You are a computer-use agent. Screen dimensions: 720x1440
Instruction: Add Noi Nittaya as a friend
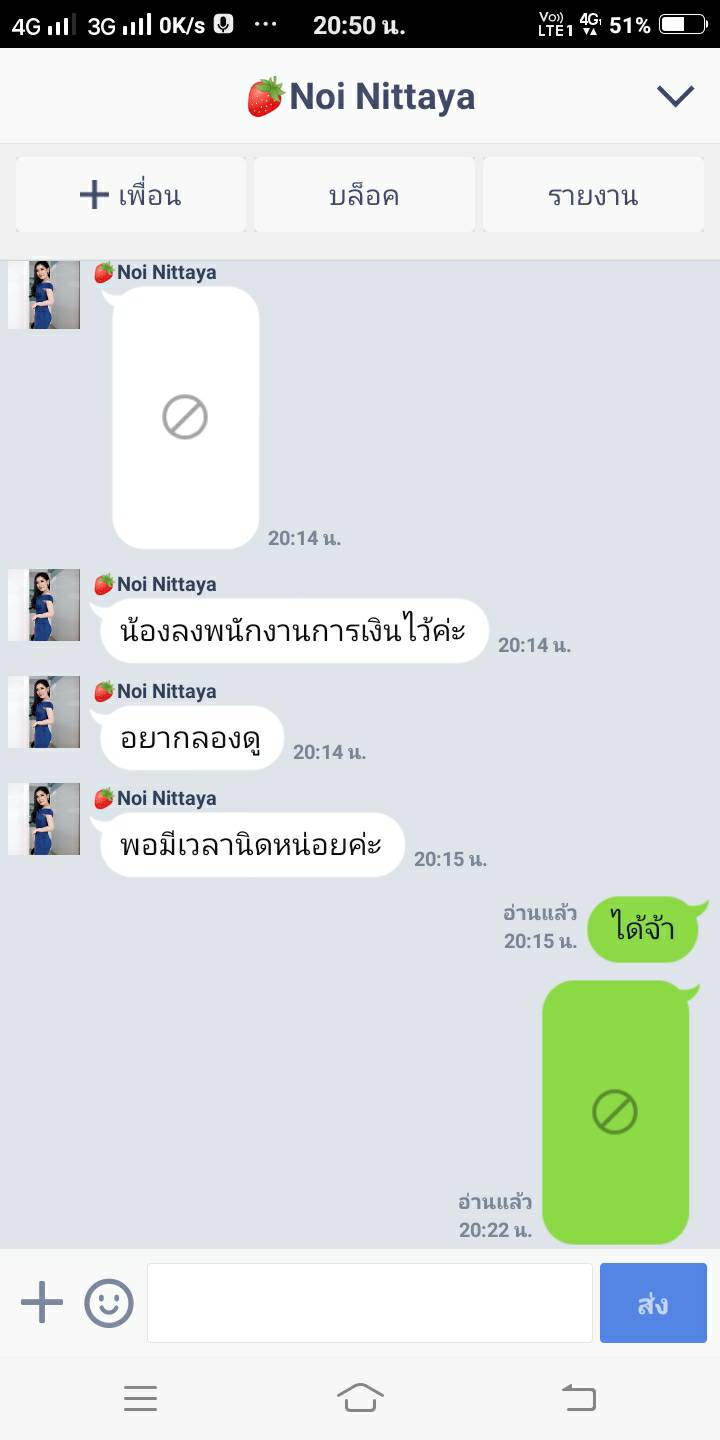[131, 195]
